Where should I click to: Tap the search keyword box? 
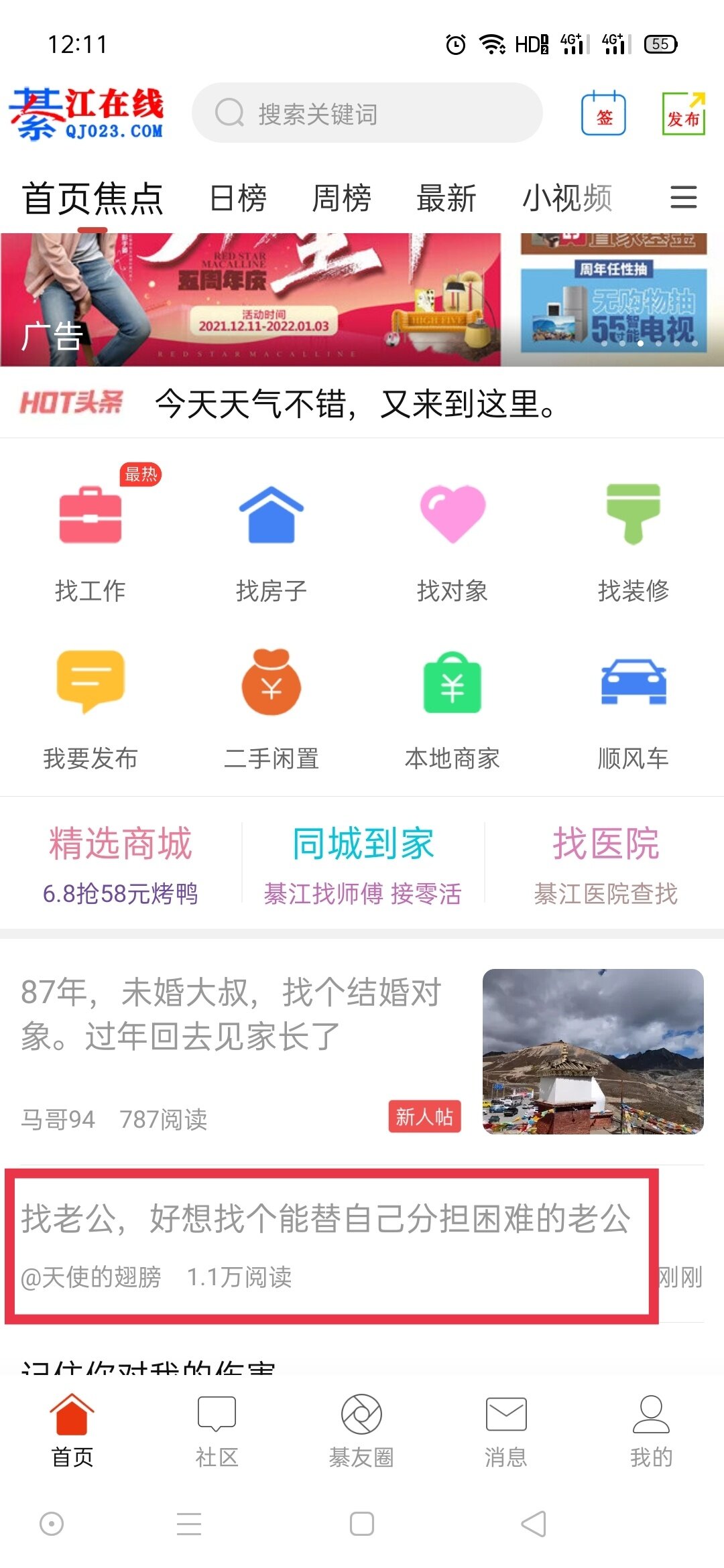367,113
